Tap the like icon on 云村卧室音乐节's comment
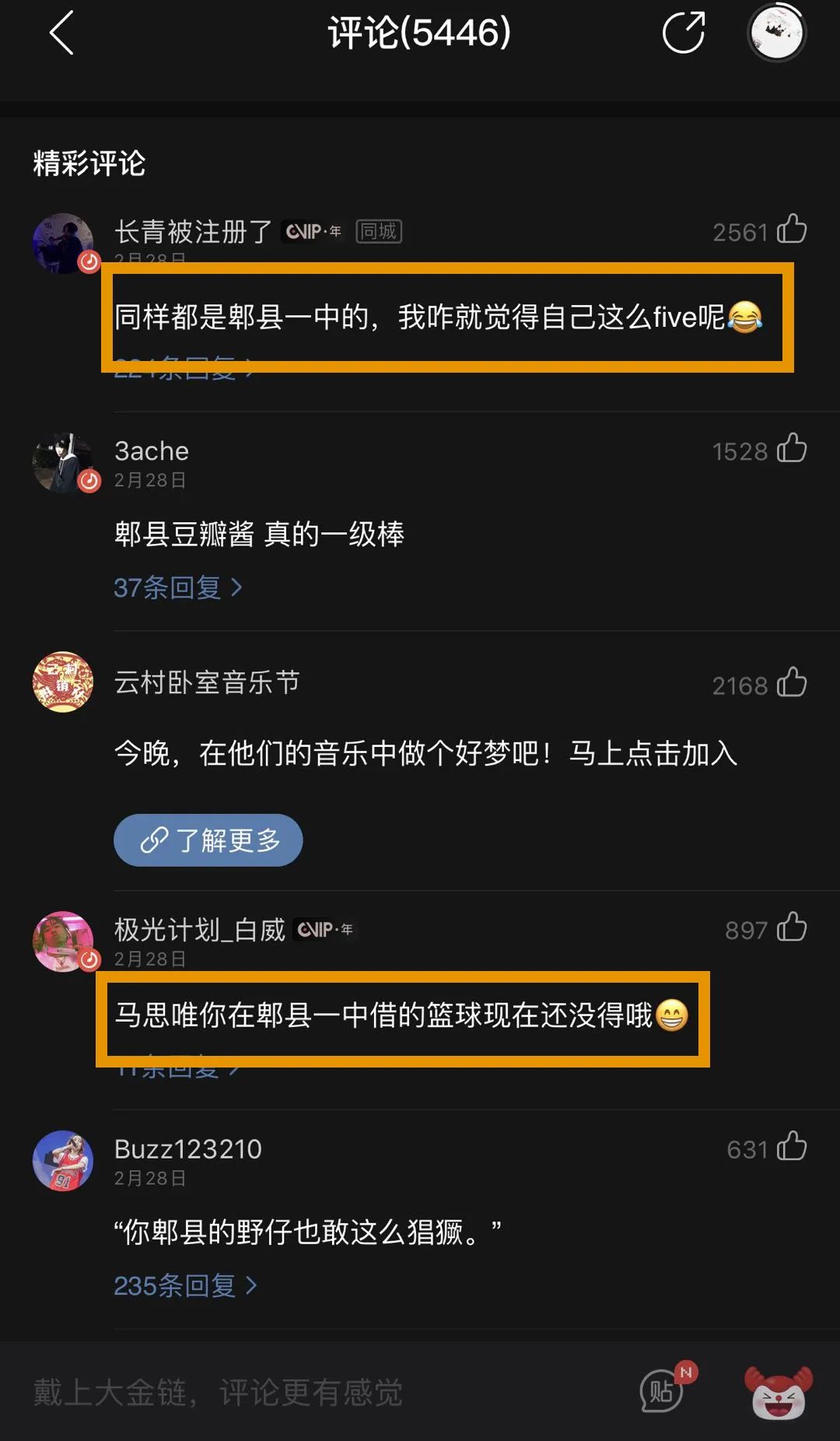Viewport: 840px width, 1441px height. 793,685
